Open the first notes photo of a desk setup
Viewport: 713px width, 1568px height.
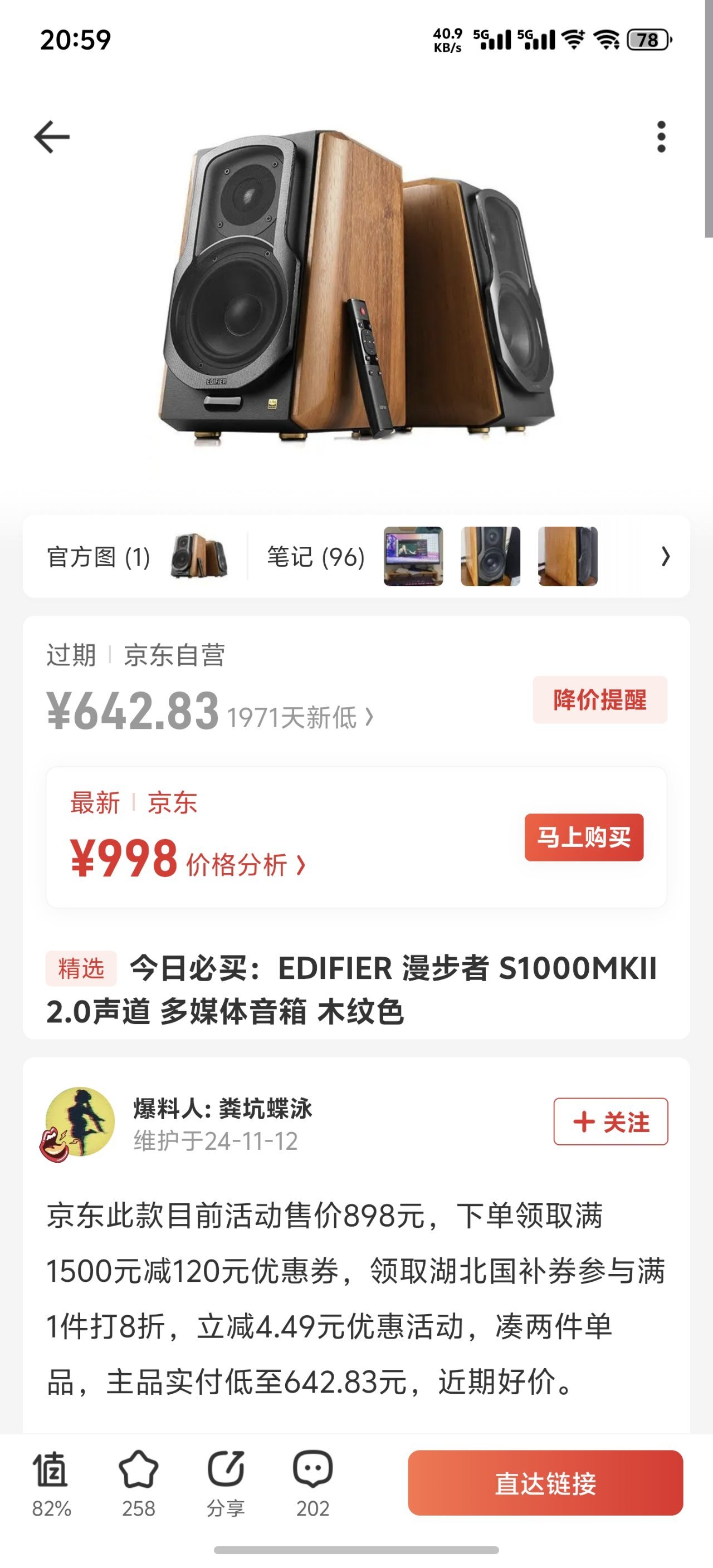(x=413, y=556)
